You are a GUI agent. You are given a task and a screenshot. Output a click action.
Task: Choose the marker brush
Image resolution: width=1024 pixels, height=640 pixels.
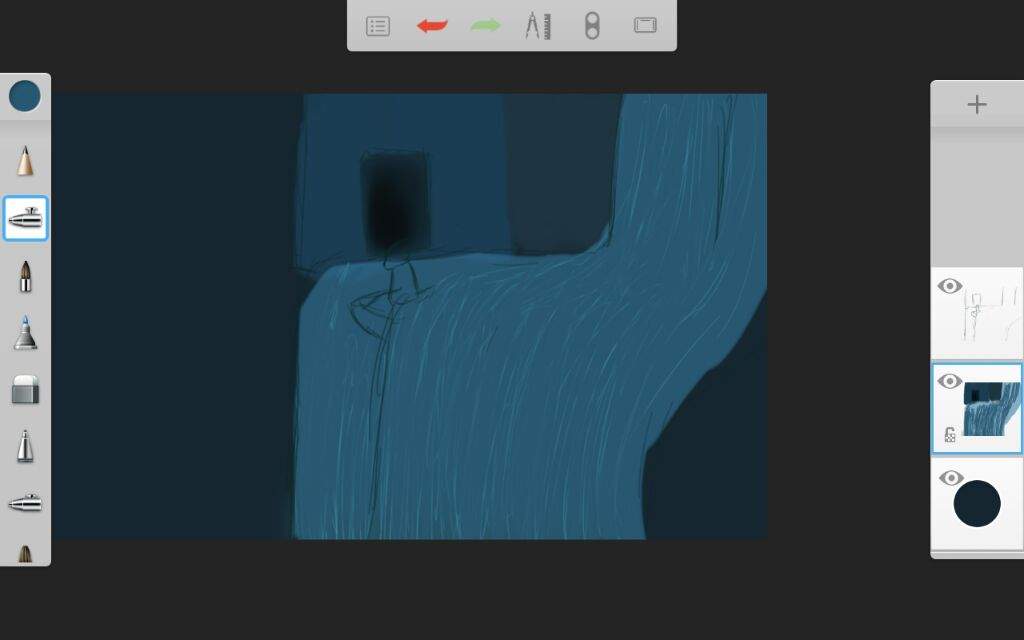(25, 333)
